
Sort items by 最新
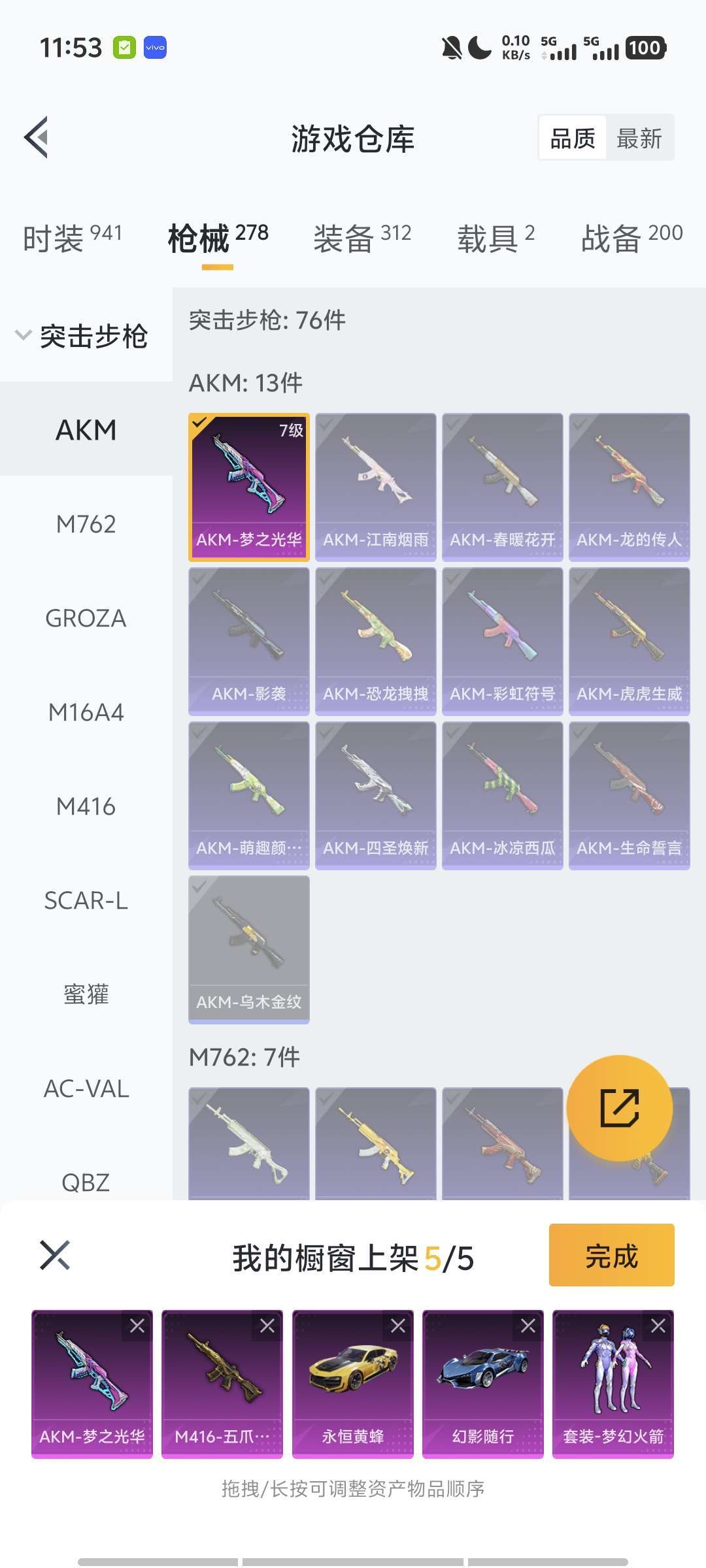tap(639, 139)
